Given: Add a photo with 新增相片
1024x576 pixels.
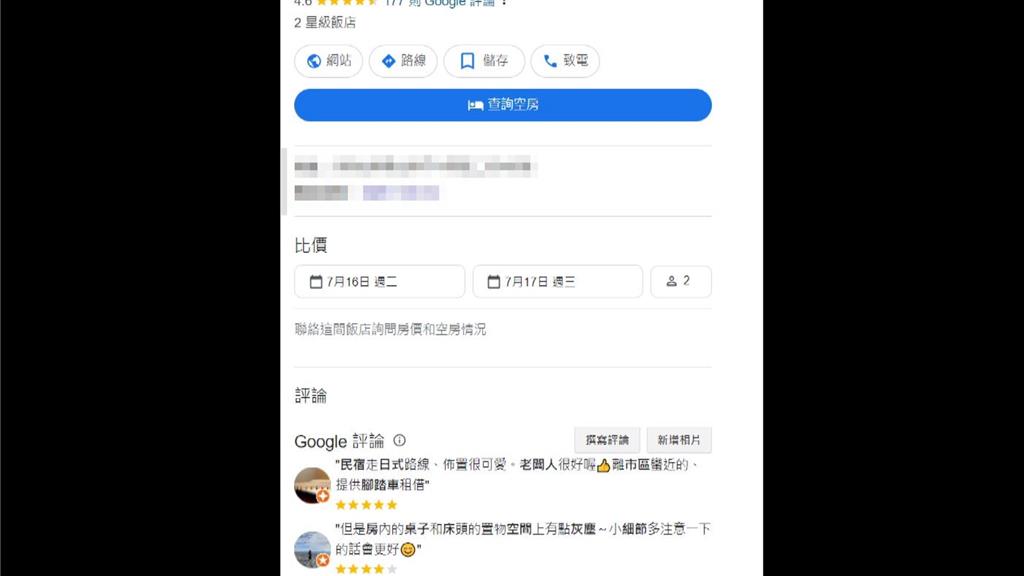Looking at the screenshot, I should (679, 440).
